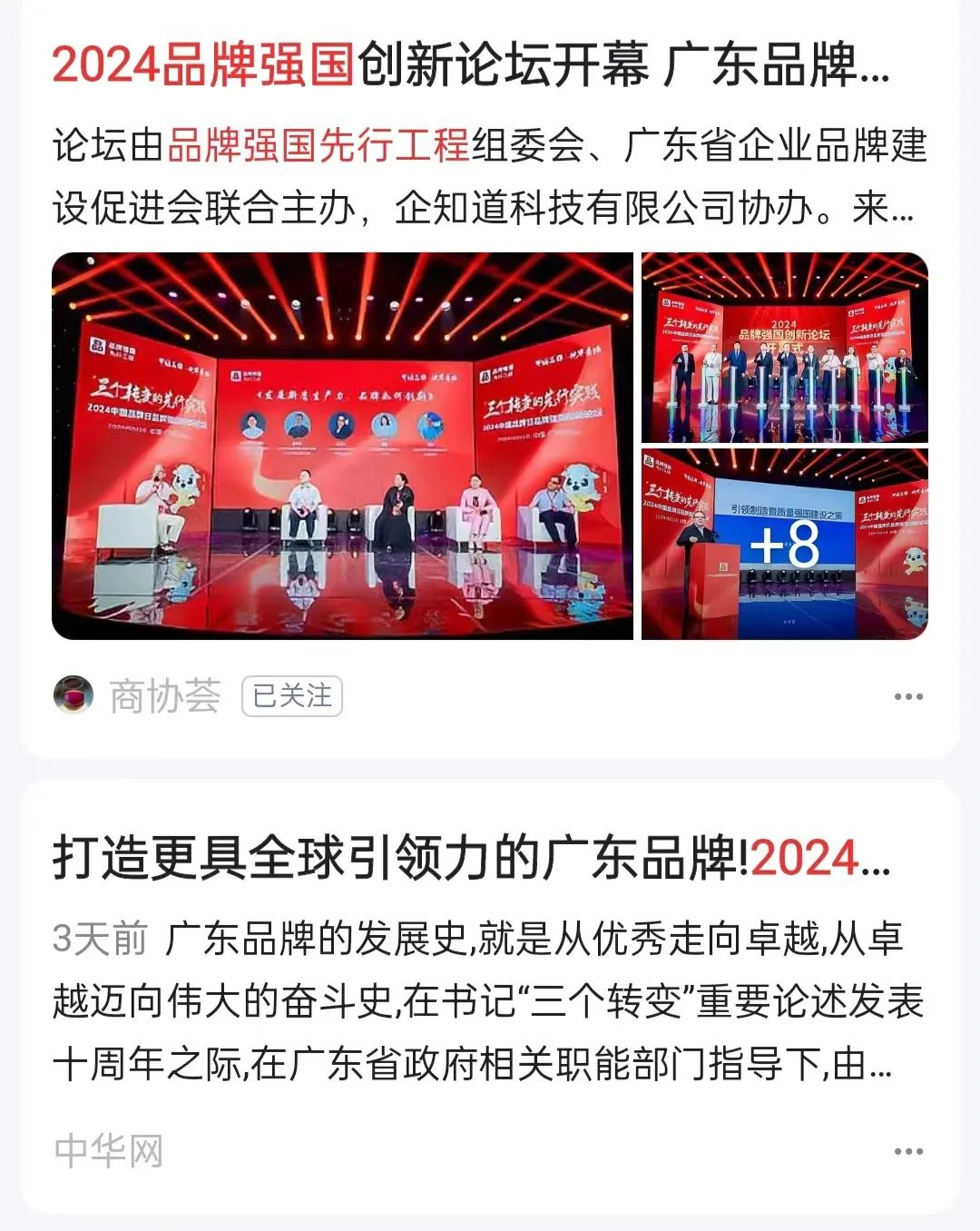The height and width of the screenshot is (1231, 980).
Task: Open more options for 中华网 article
Action: click(x=907, y=1151)
